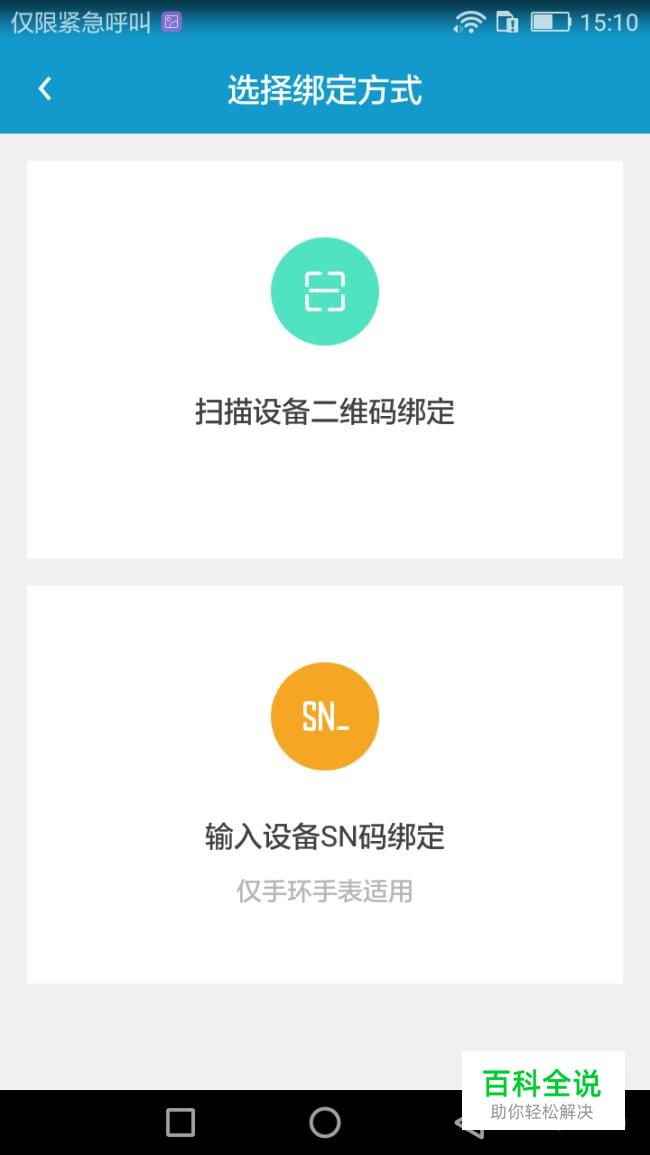650x1155 pixels.
Task: Open the recent apps square button
Action: pos(181,1123)
